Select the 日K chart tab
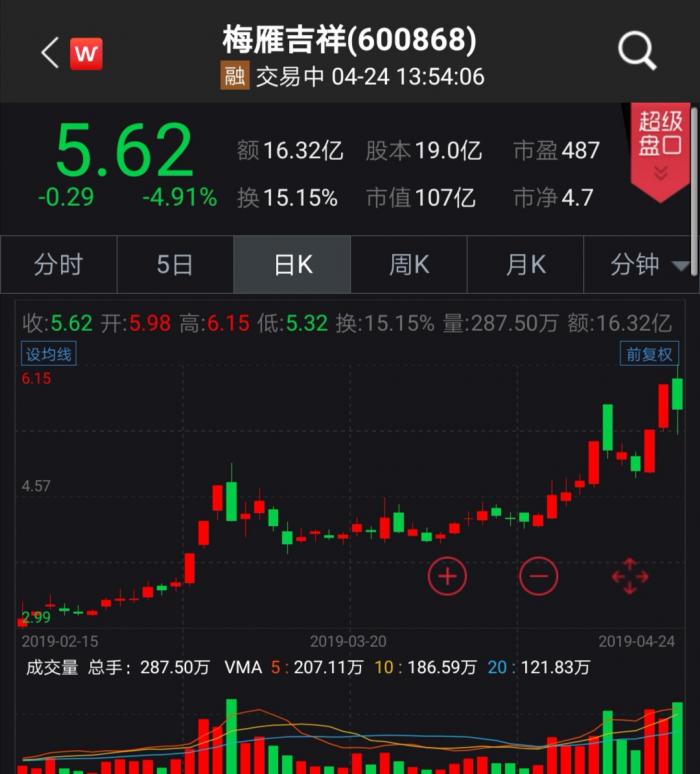700x774 pixels. (x=292, y=265)
